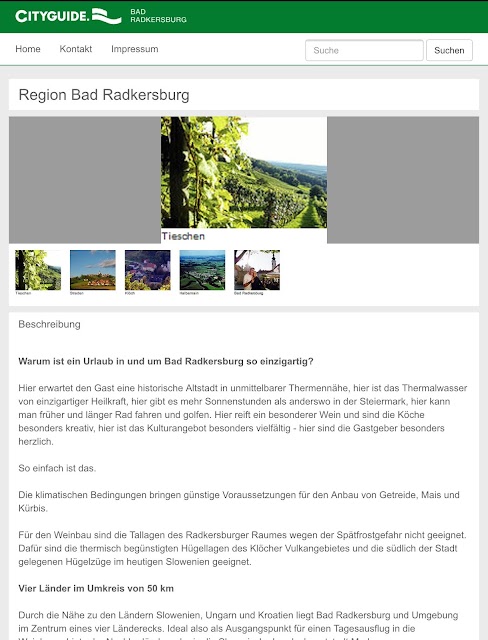View the Klöch thumbnail image
The height and width of the screenshot is (640, 488).
click(148, 270)
